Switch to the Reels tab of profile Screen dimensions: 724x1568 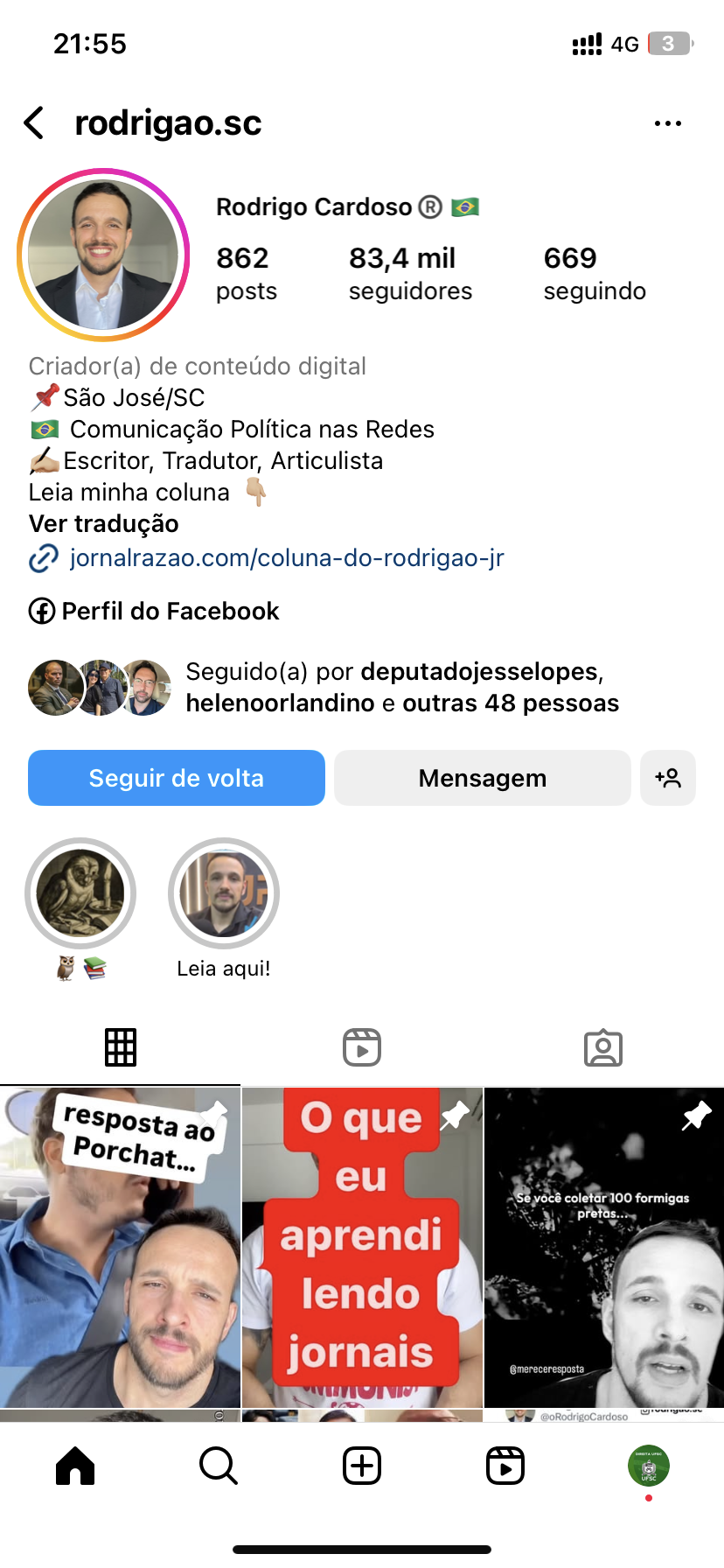(362, 1047)
